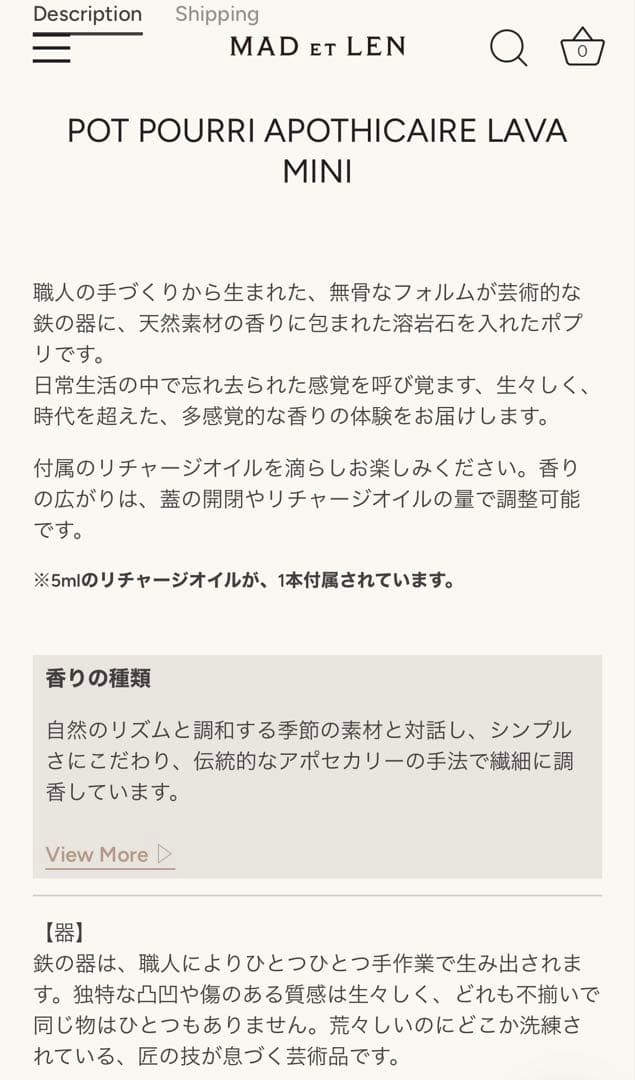Go to MAD et LEN home page
This screenshot has width=635, height=1080.
317,46
